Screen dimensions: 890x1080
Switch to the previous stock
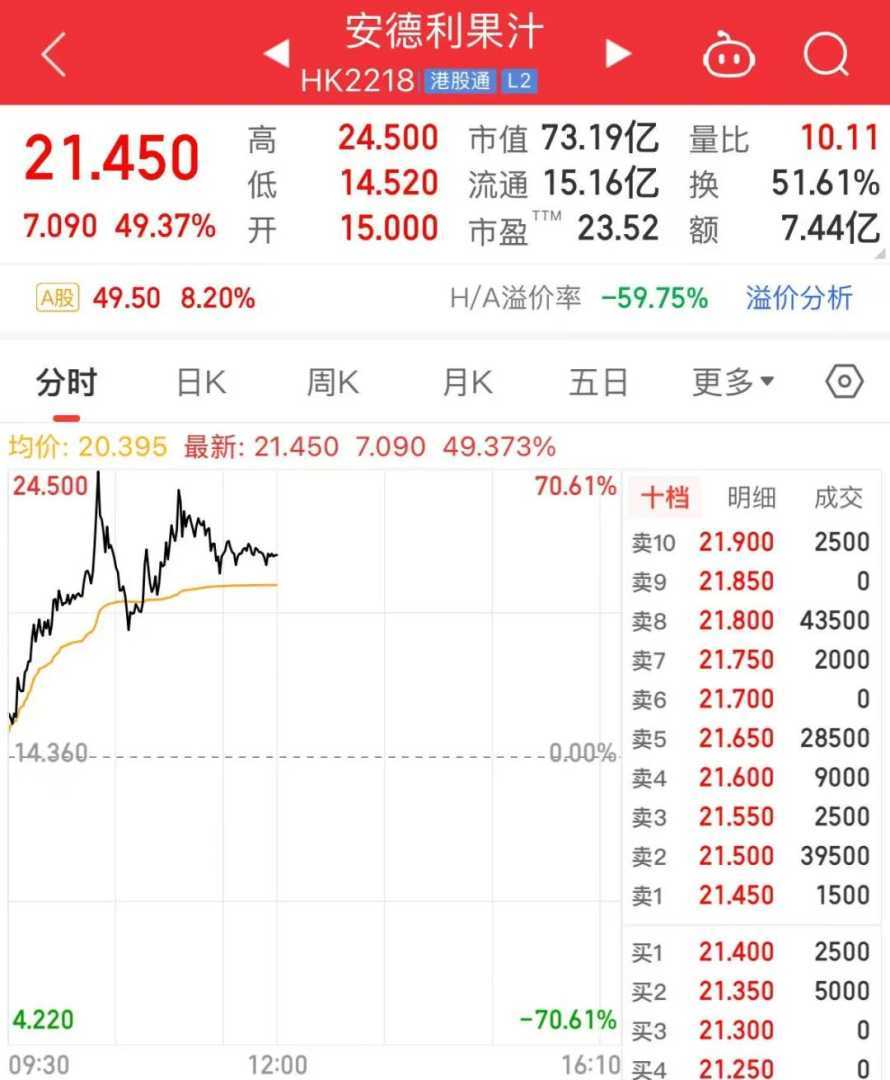[x=276, y=54]
